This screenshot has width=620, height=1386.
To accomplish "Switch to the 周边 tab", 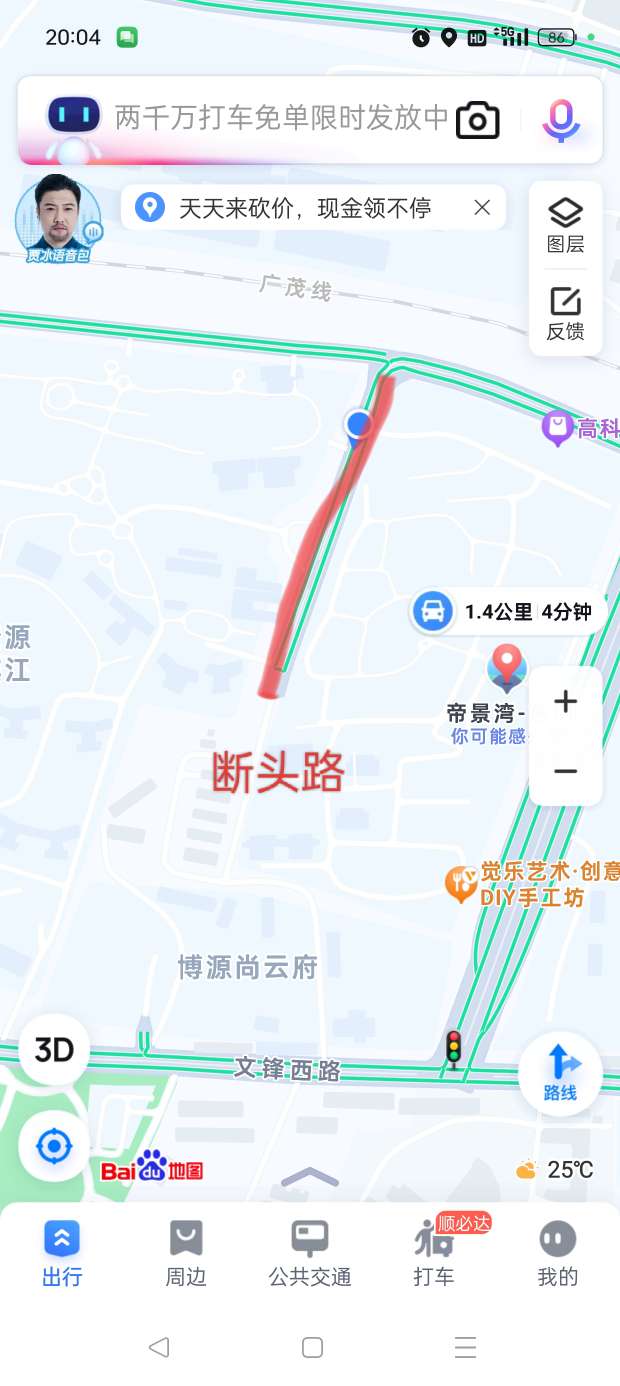I will [186, 1253].
